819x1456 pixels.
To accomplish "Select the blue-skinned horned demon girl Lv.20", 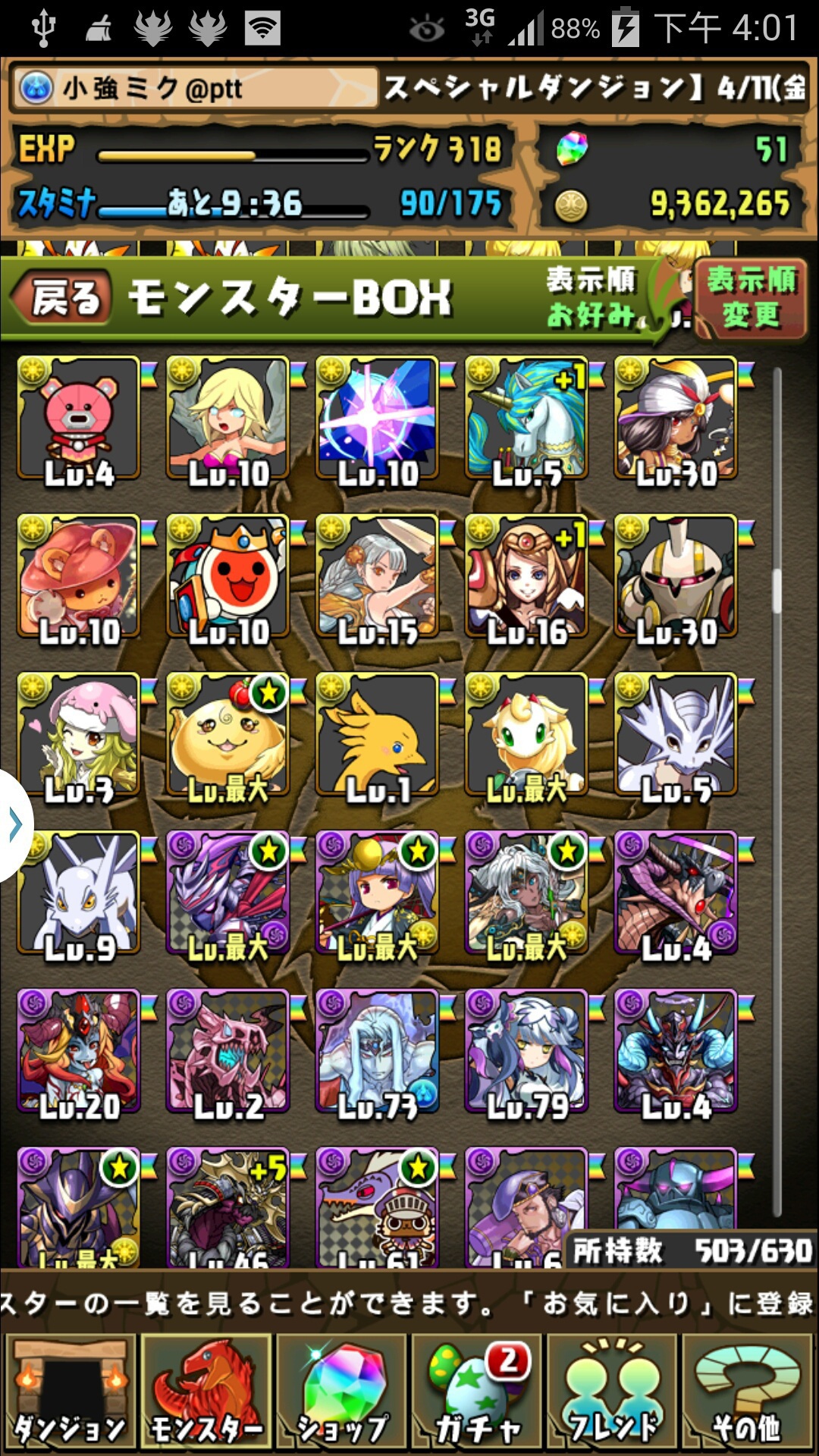I will pyautogui.click(x=79, y=1052).
